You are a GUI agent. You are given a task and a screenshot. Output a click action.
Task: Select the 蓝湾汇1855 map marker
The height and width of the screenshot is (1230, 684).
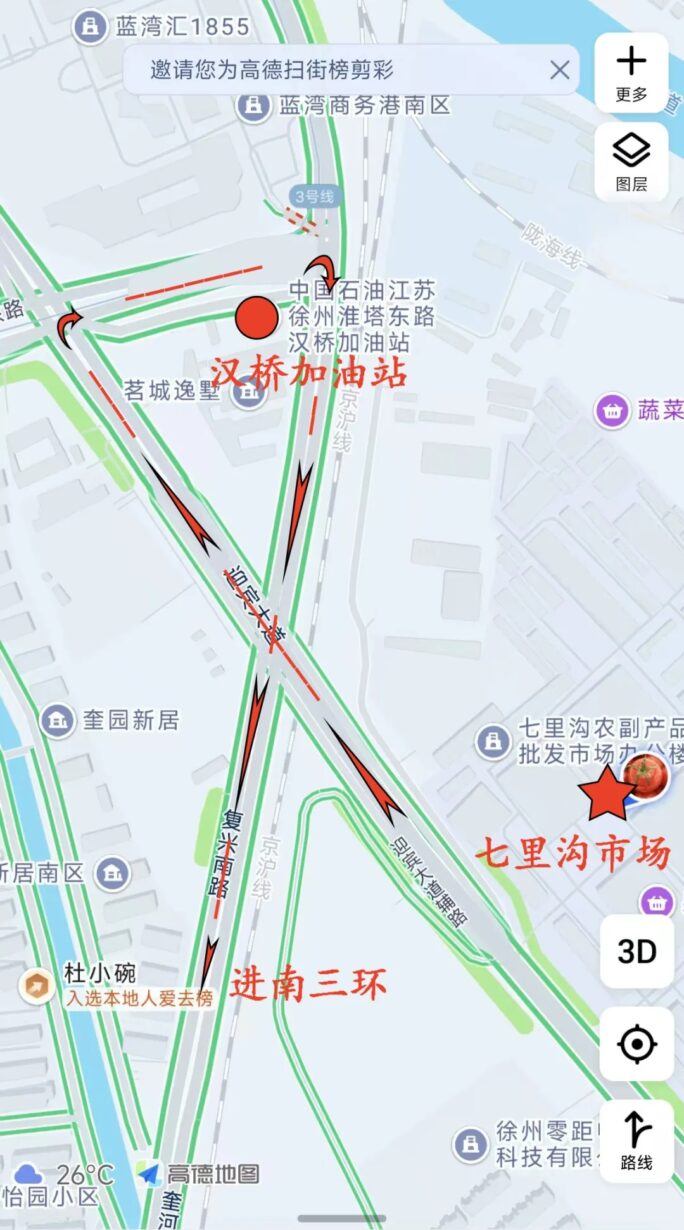pyautogui.click(x=91, y=27)
